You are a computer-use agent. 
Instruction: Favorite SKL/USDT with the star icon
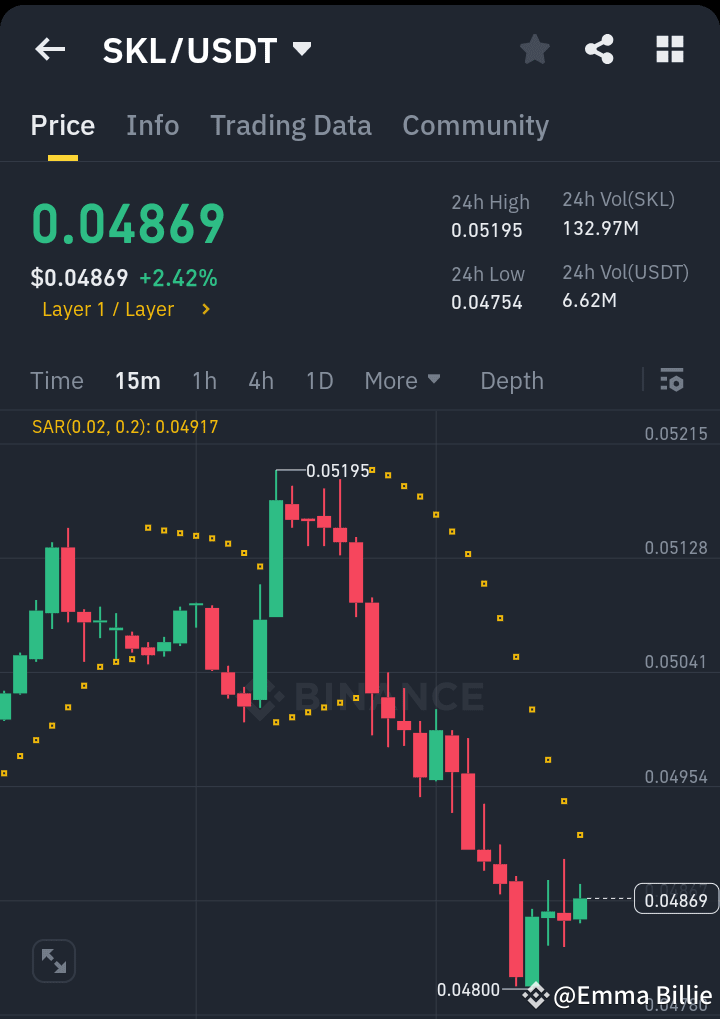(534, 49)
